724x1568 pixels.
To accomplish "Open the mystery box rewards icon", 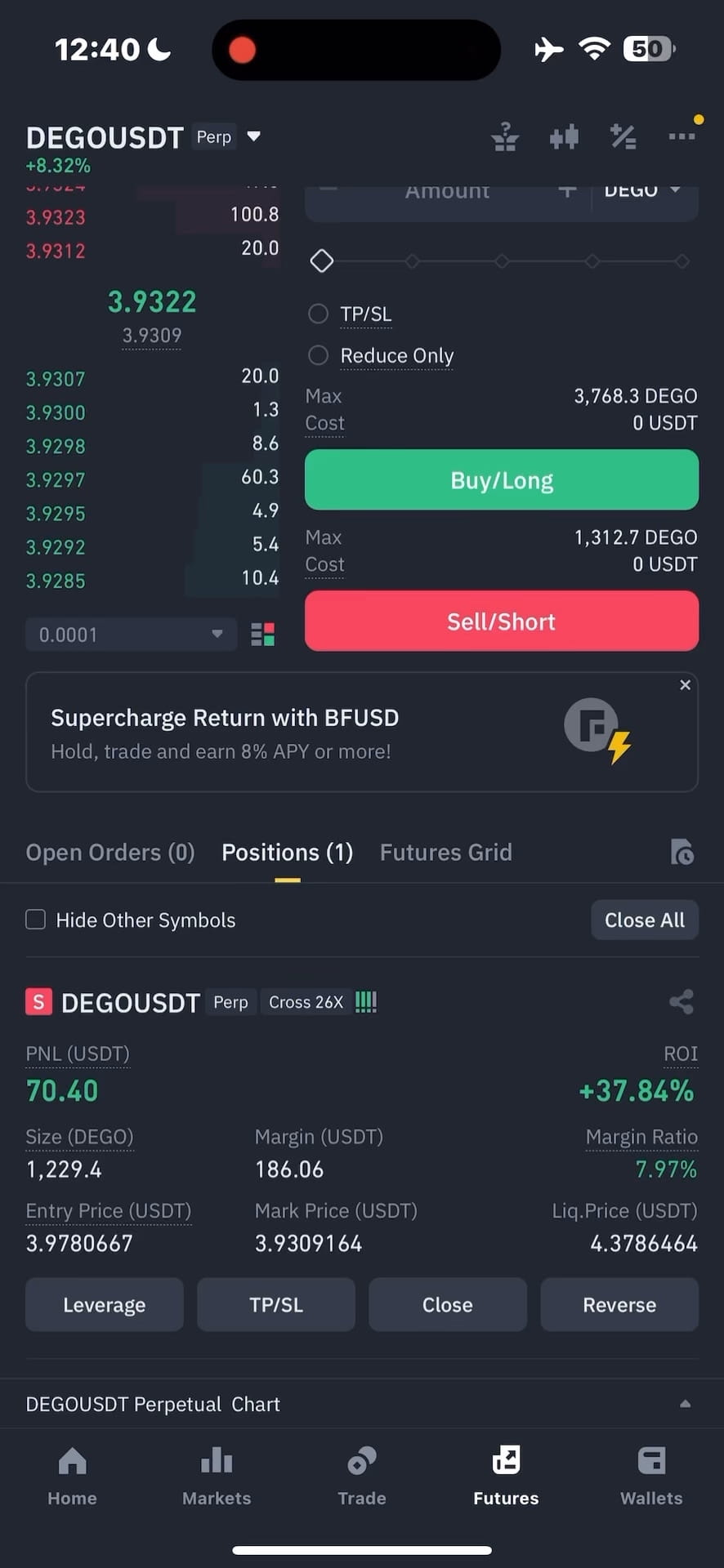I will 505,137.
